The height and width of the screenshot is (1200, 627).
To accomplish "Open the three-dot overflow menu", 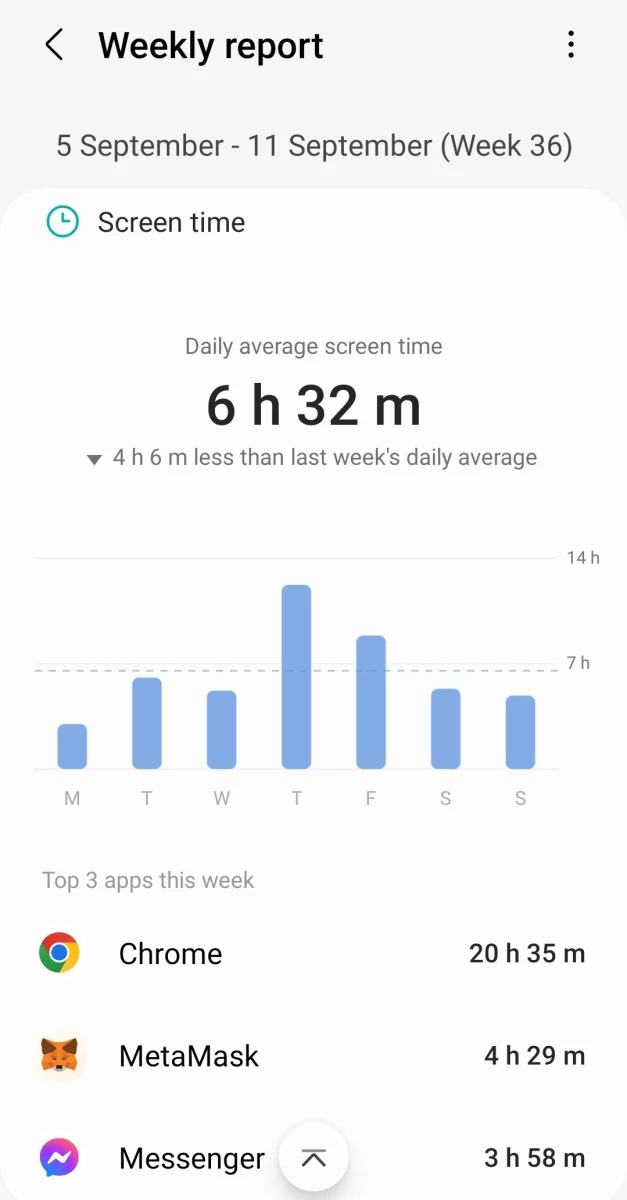I will 570,45.
